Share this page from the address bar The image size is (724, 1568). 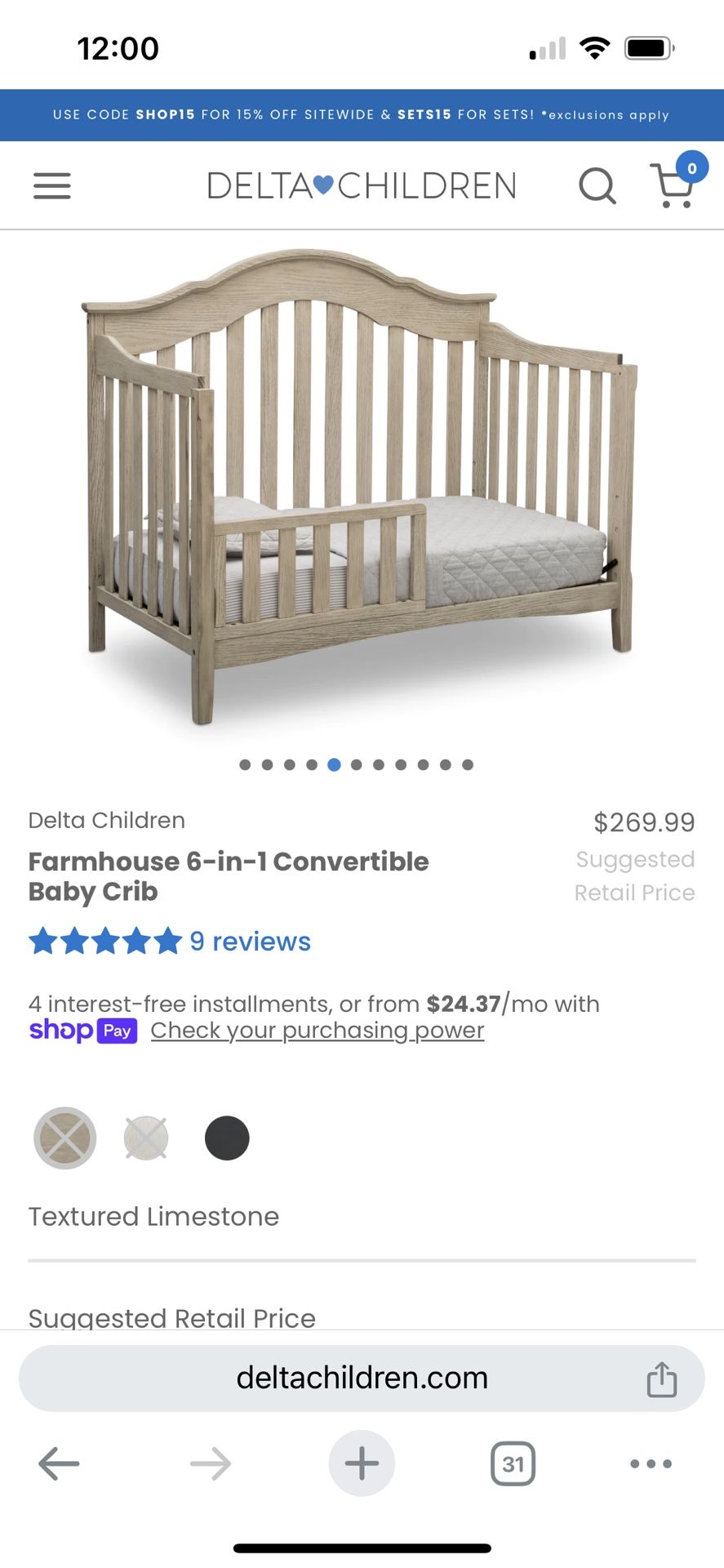click(x=662, y=1379)
